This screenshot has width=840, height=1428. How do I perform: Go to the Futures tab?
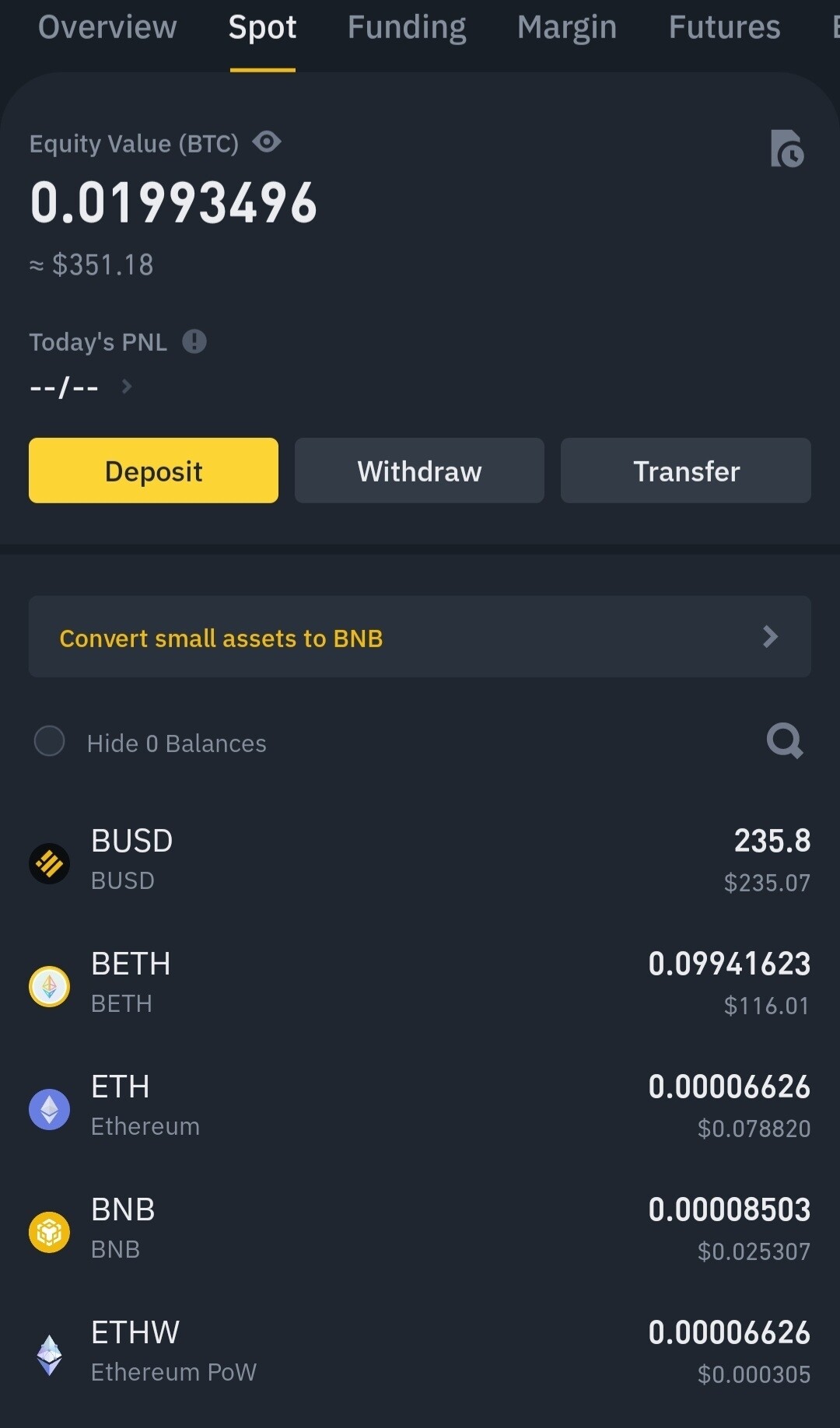724,28
